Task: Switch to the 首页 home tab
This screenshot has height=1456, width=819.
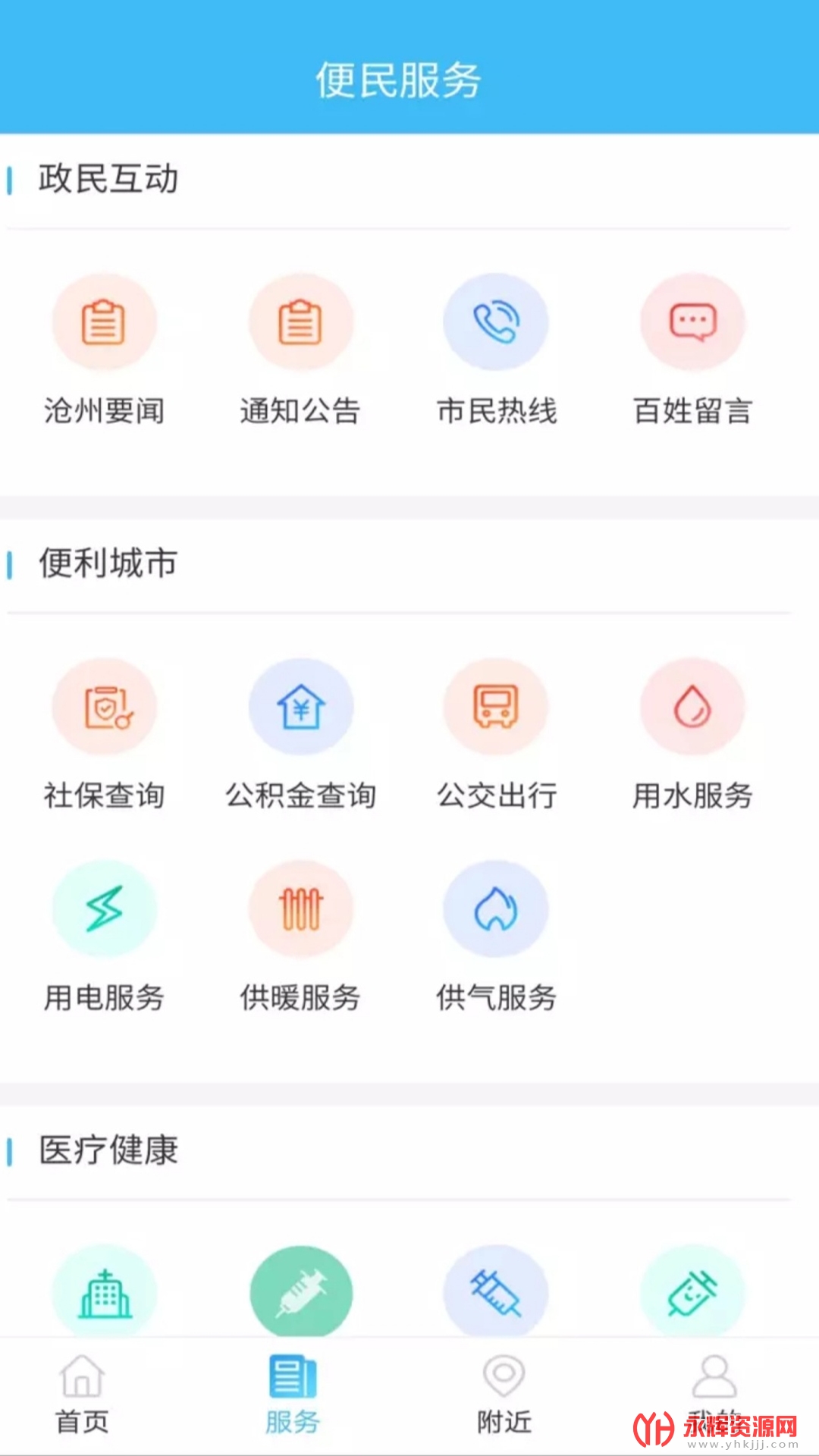Action: coord(82,1394)
